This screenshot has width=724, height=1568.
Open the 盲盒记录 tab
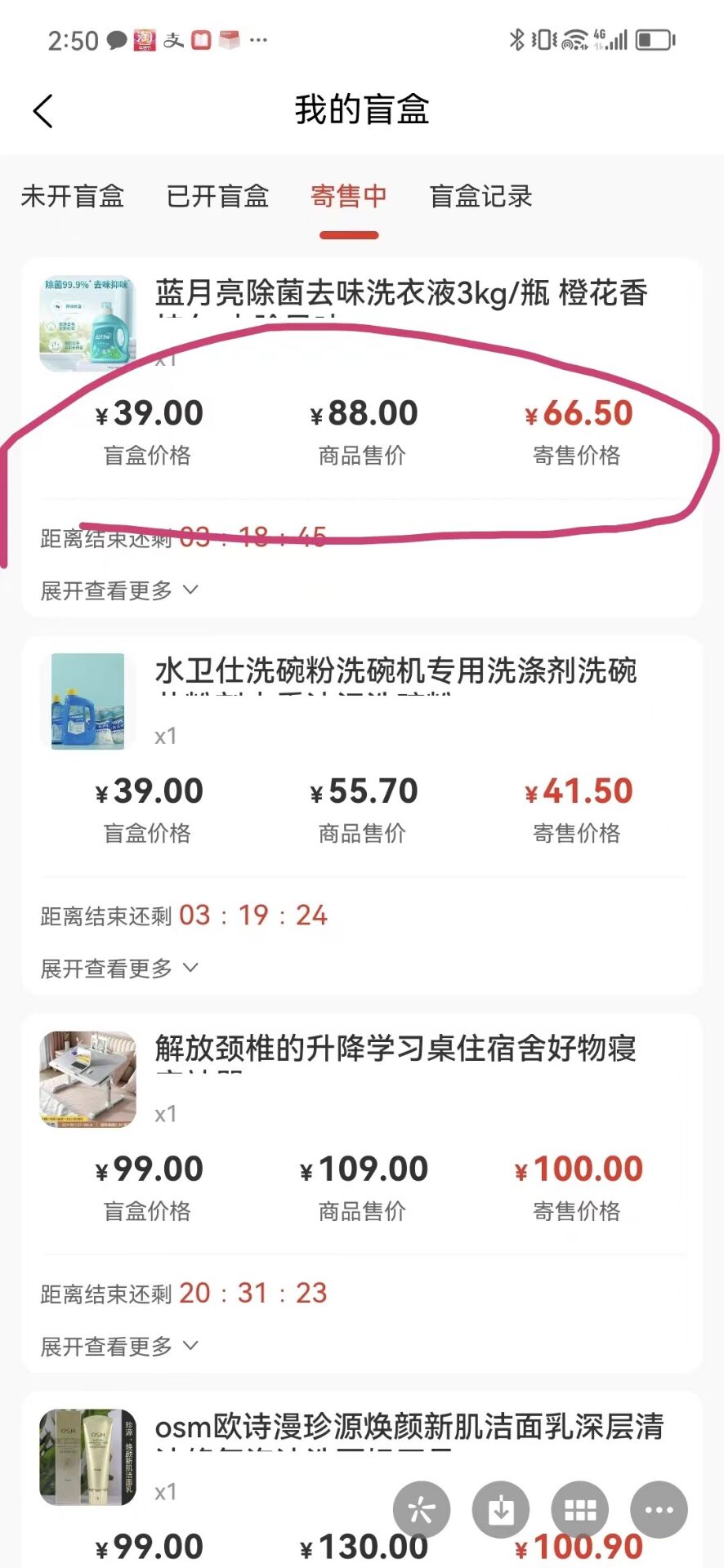pyautogui.click(x=481, y=197)
